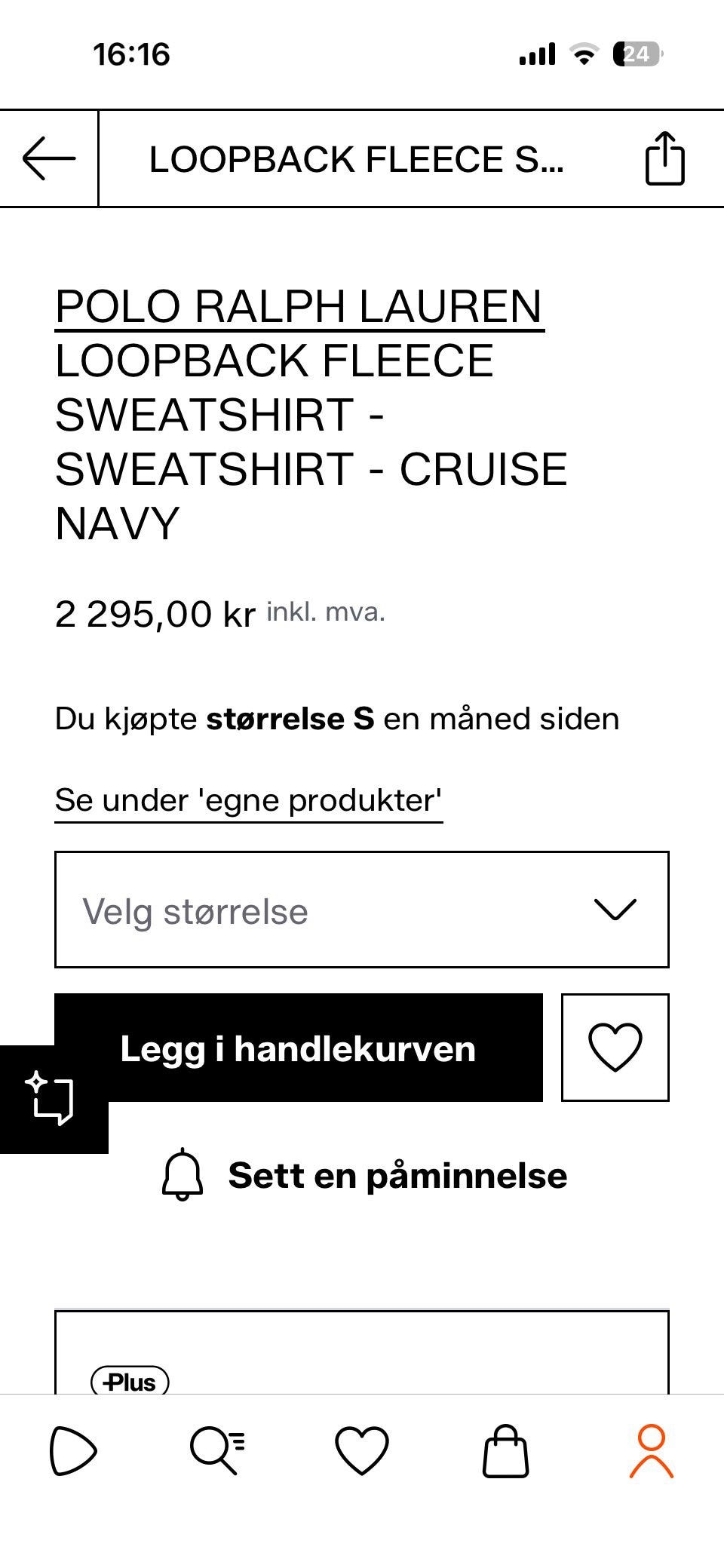Go back with the arrow icon
Screen dimensions: 724x1568
[49, 158]
